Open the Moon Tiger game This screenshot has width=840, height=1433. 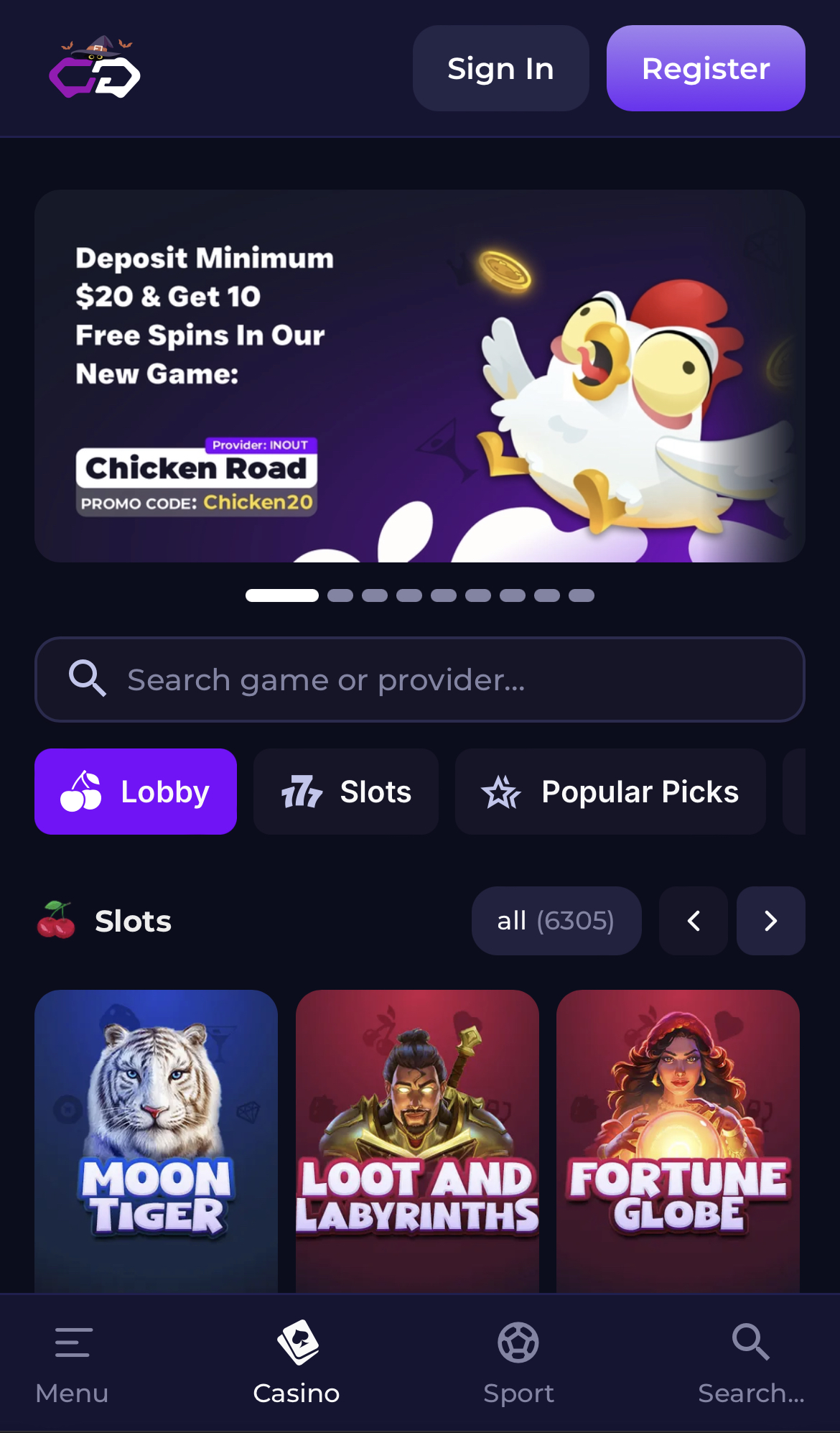(x=157, y=1141)
